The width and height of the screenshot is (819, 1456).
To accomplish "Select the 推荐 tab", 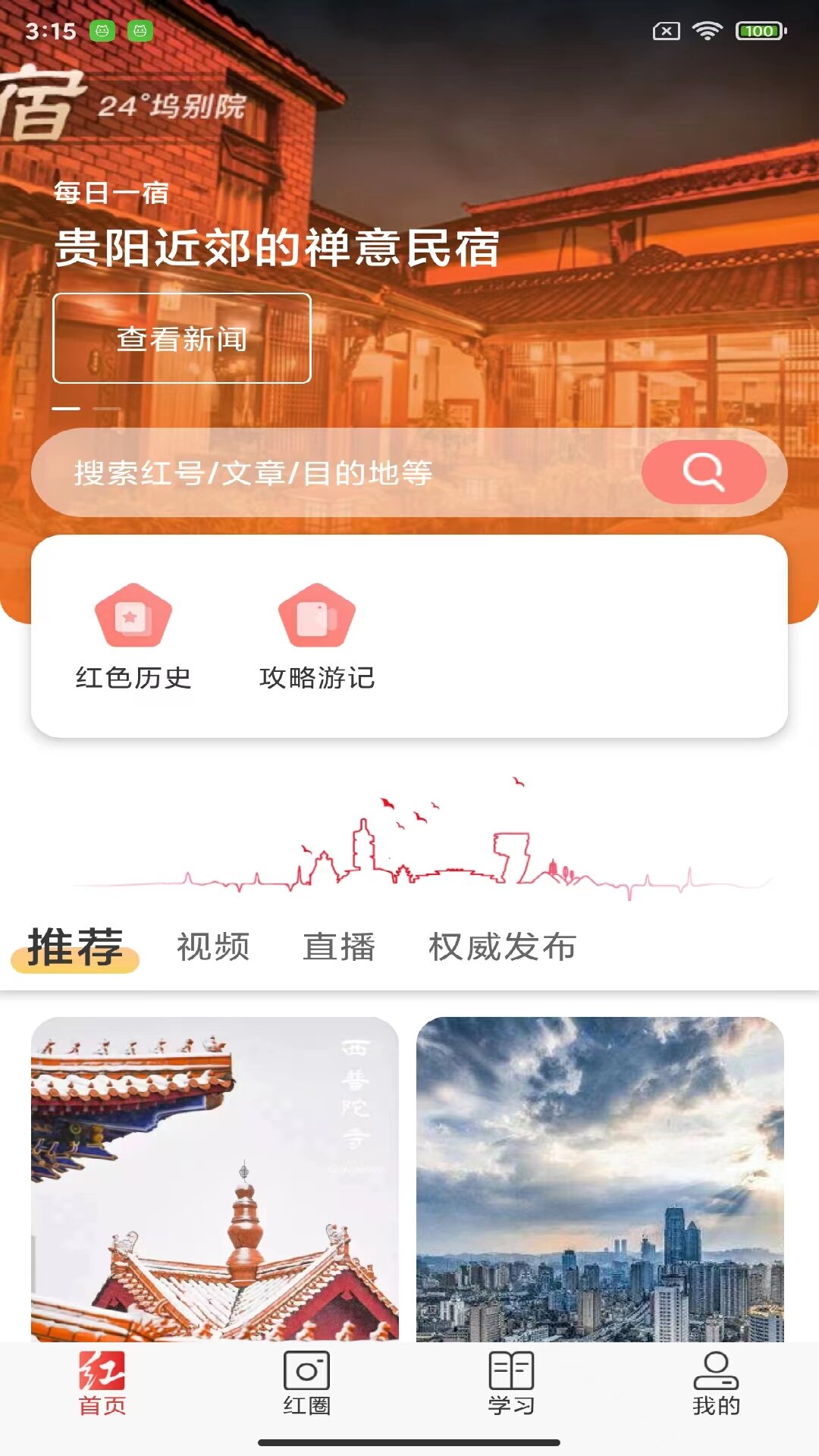I will coord(75,947).
